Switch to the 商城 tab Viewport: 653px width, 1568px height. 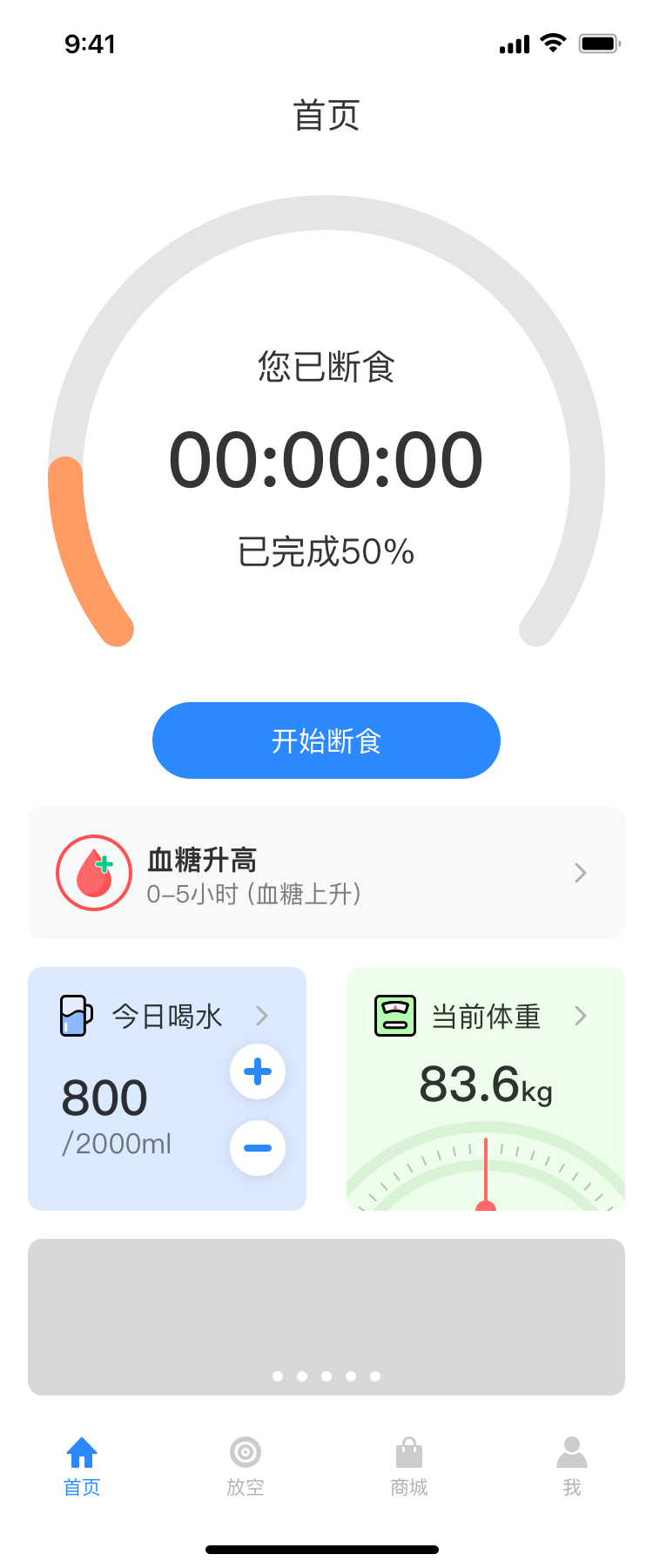(408, 1465)
